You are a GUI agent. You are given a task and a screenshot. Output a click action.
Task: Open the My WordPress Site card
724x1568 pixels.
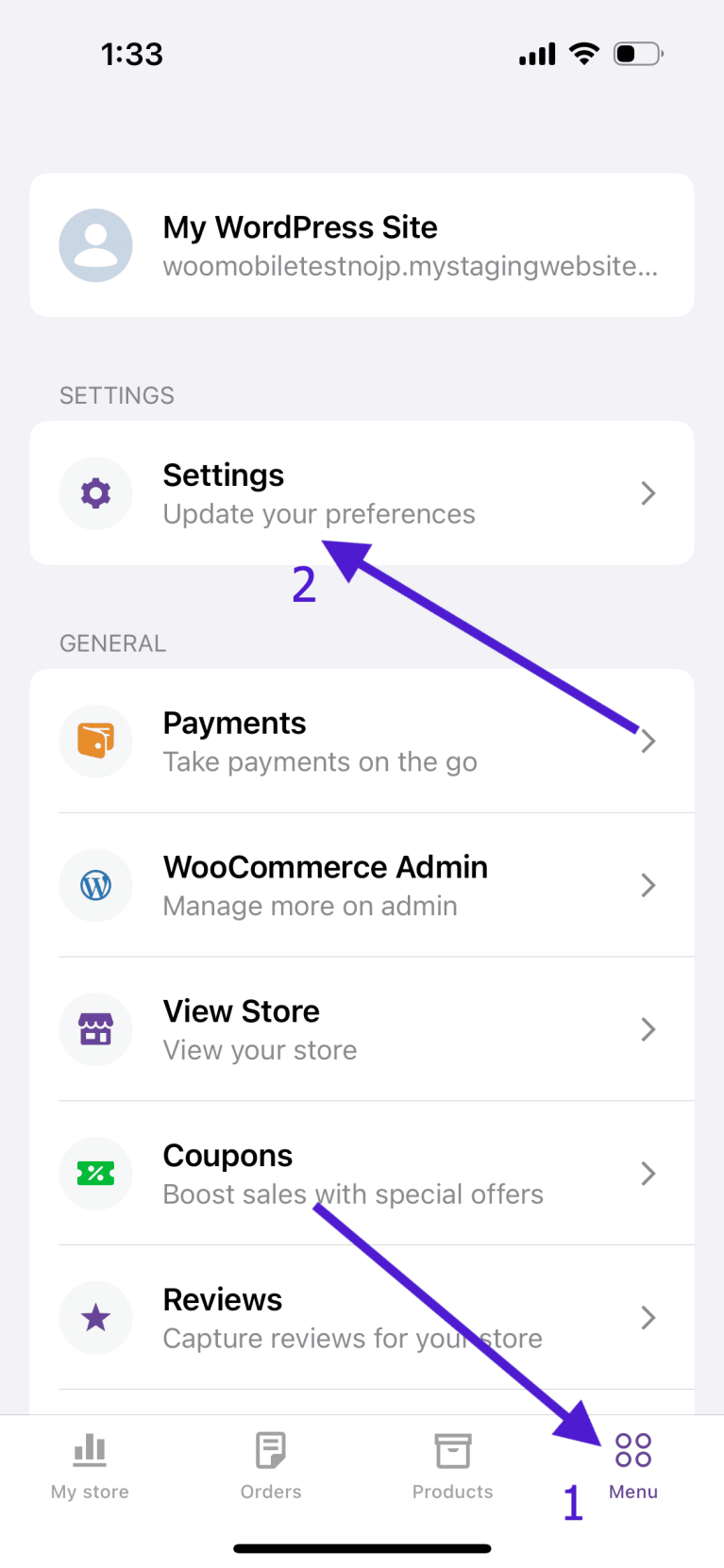click(x=362, y=245)
